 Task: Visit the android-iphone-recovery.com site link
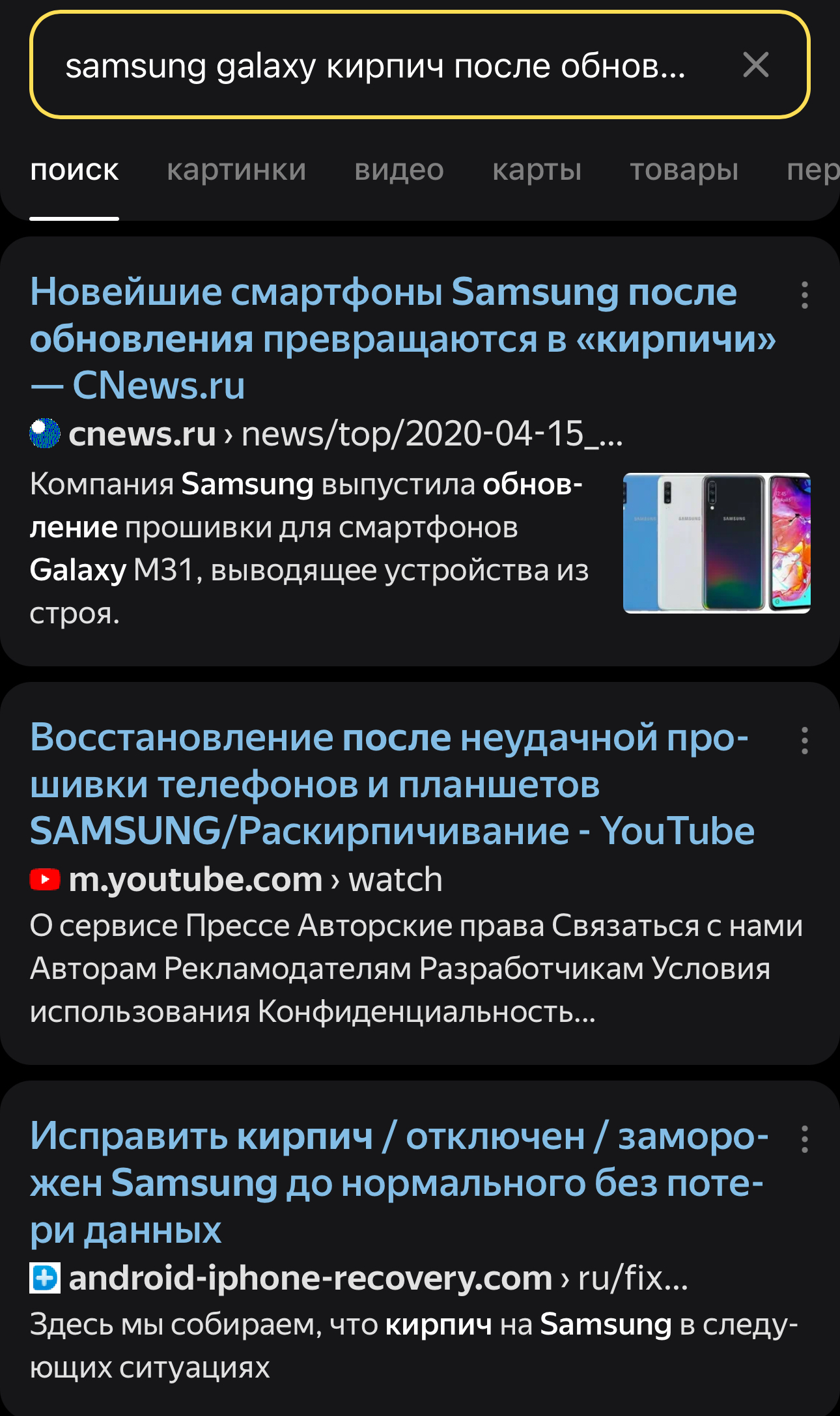(x=310, y=1279)
